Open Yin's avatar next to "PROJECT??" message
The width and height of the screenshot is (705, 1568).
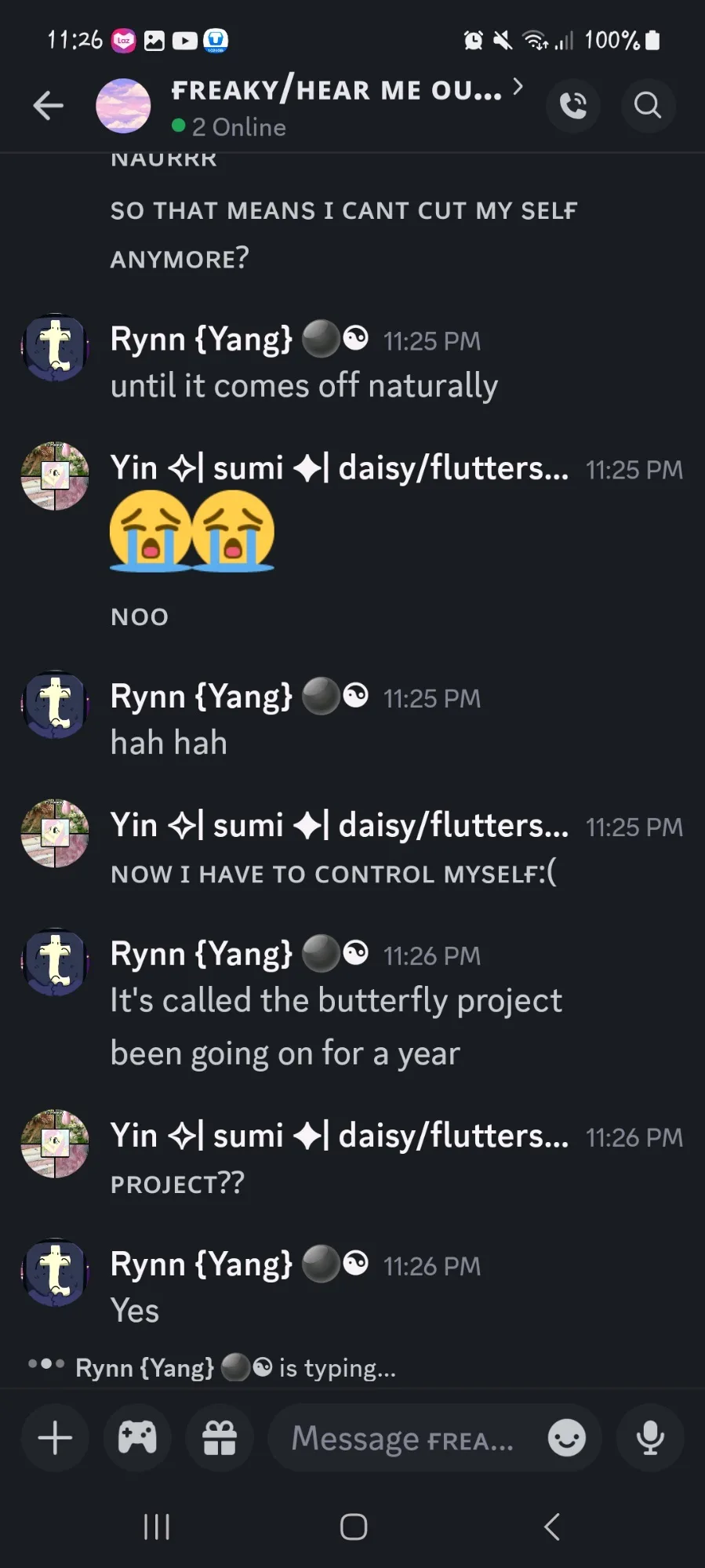click(x=55, y=1144)
